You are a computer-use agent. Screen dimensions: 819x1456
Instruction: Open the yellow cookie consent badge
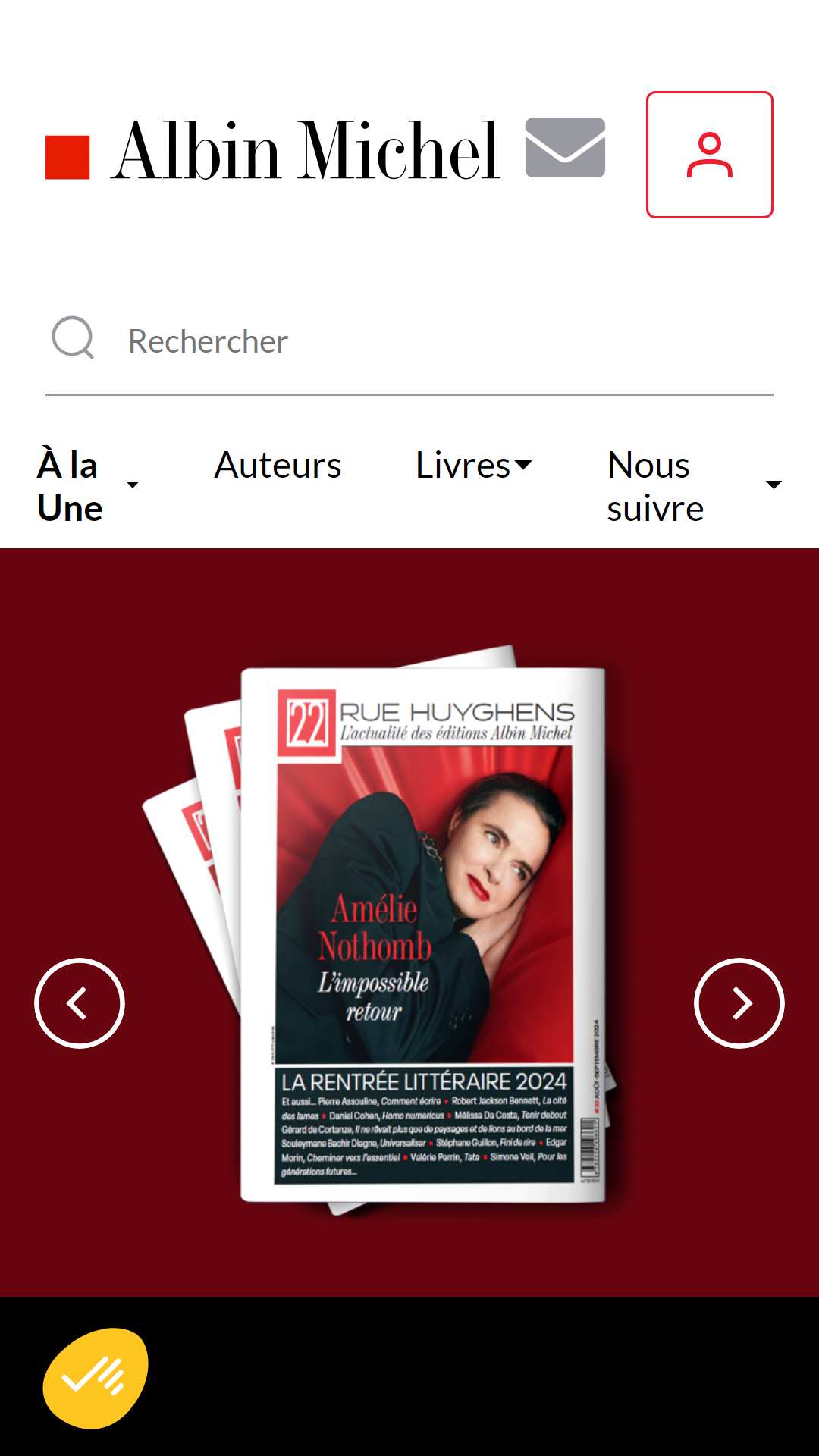96,1379
